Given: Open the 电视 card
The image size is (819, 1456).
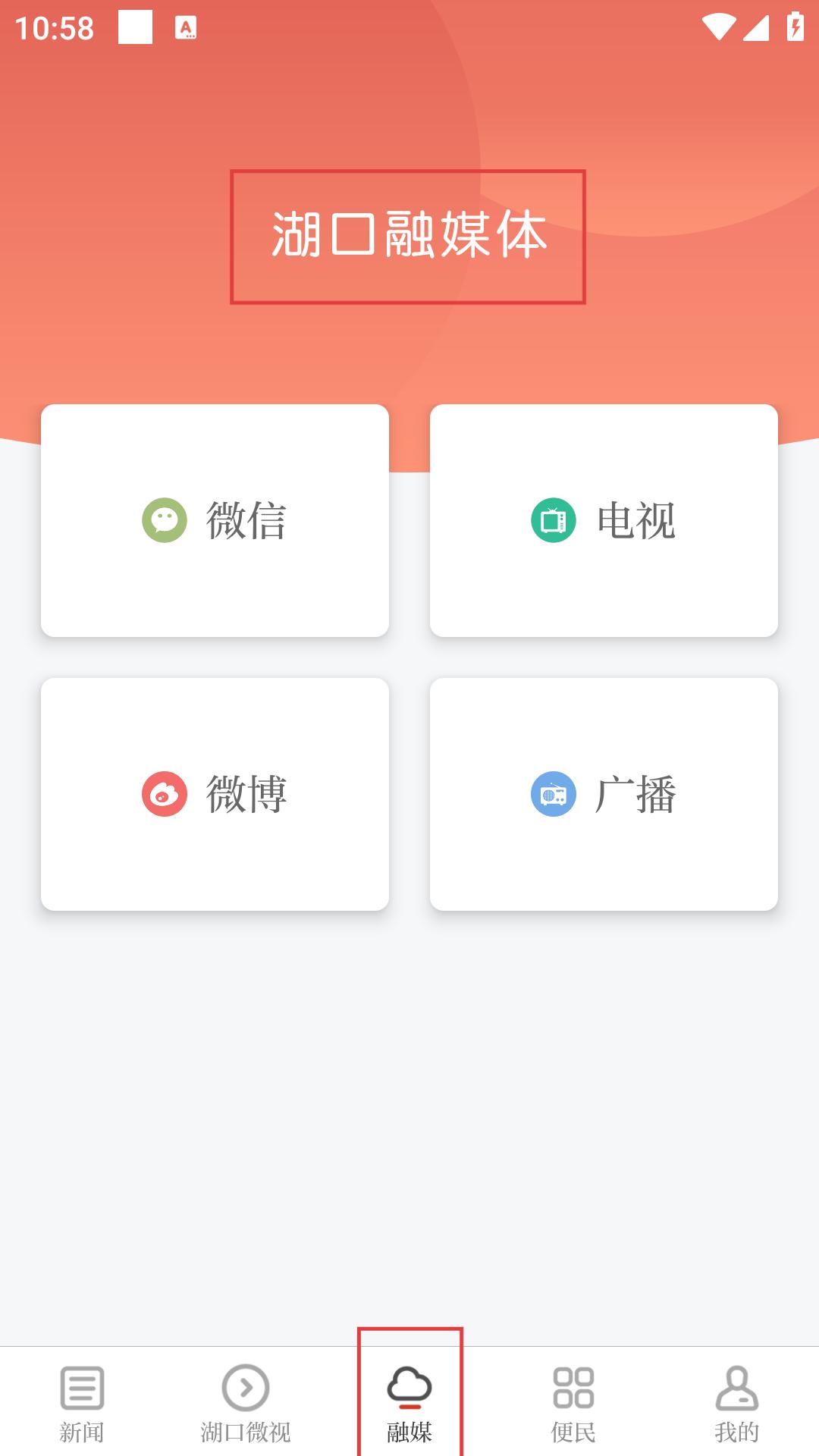Looking at the screenshot, I should [x=604, y=520].
